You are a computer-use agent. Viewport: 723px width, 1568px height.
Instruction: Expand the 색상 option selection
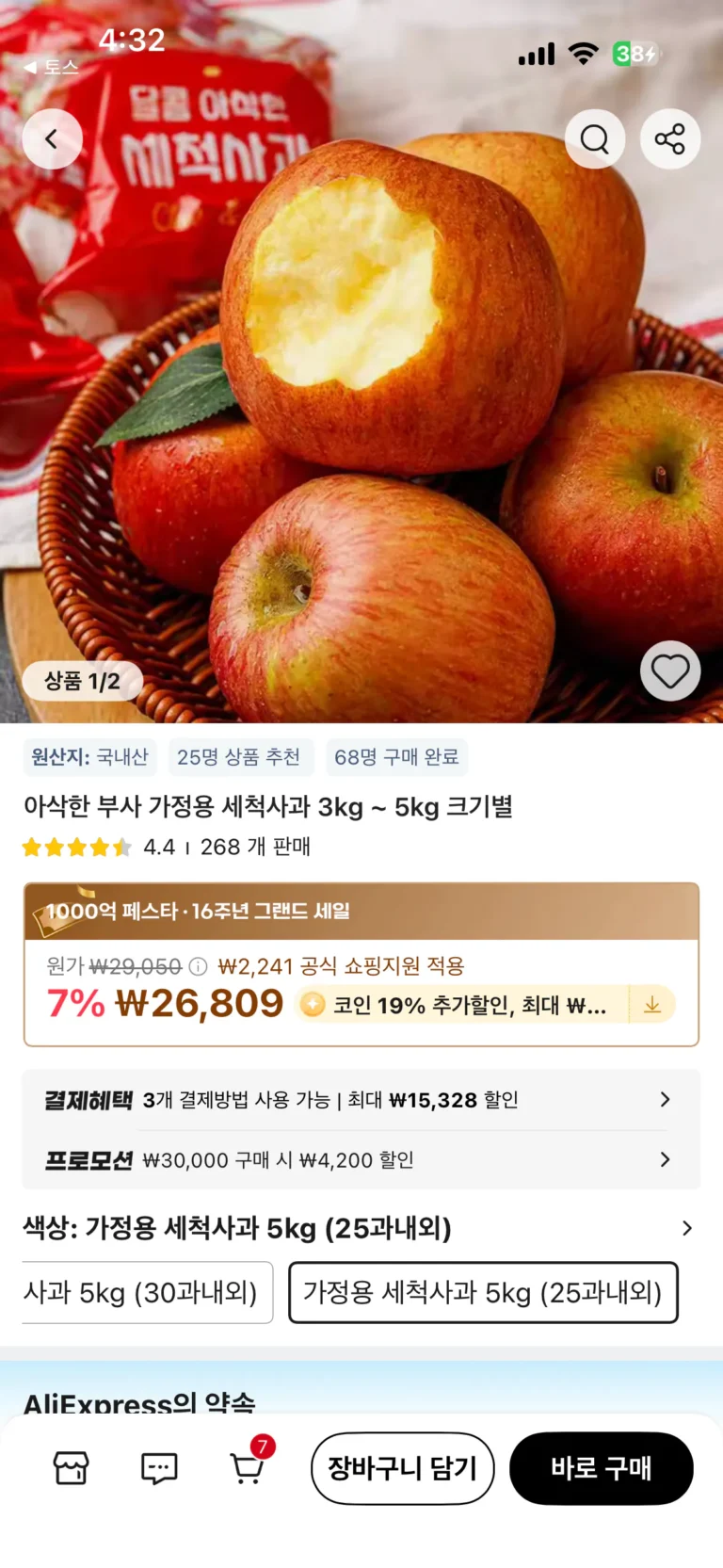[687, 1228]
